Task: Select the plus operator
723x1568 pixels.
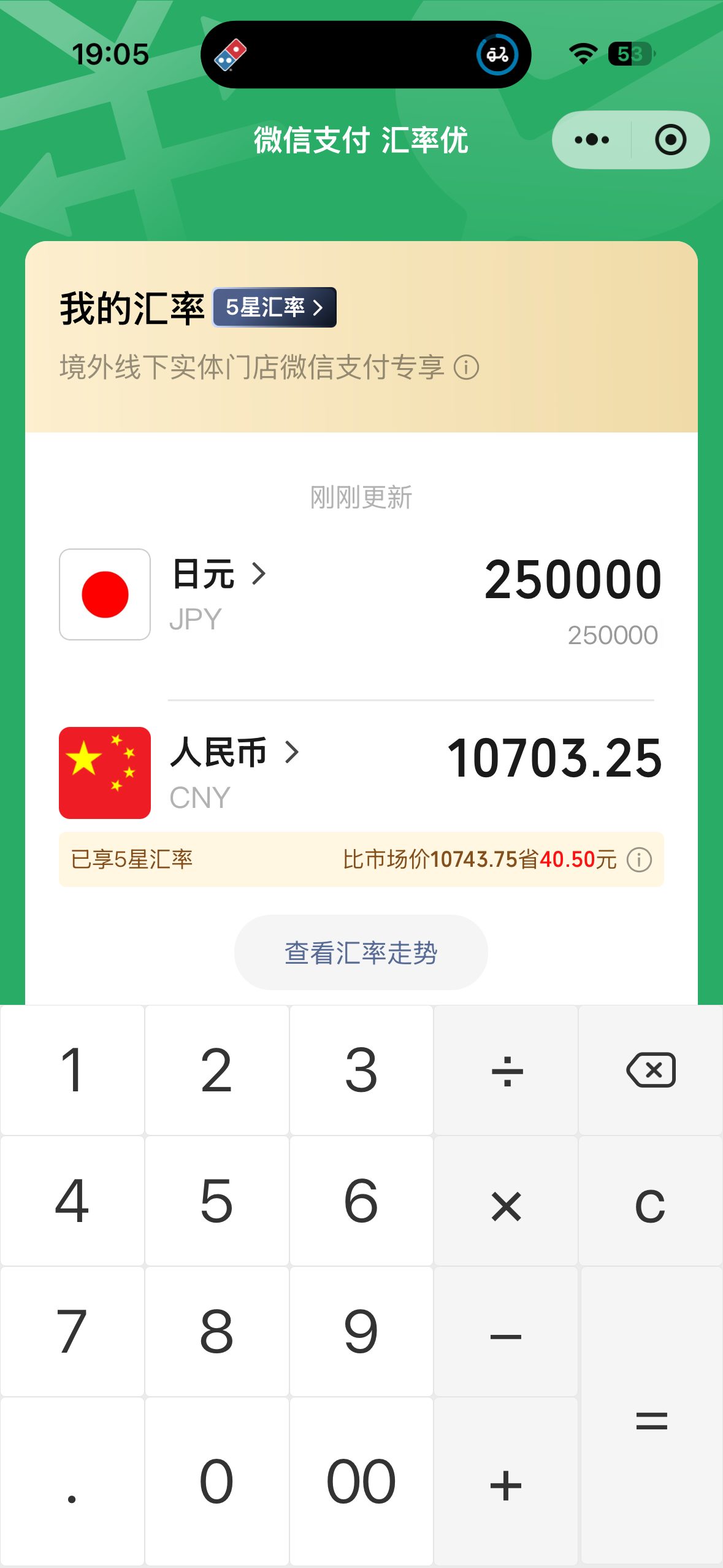Action: click(506, 1482)
